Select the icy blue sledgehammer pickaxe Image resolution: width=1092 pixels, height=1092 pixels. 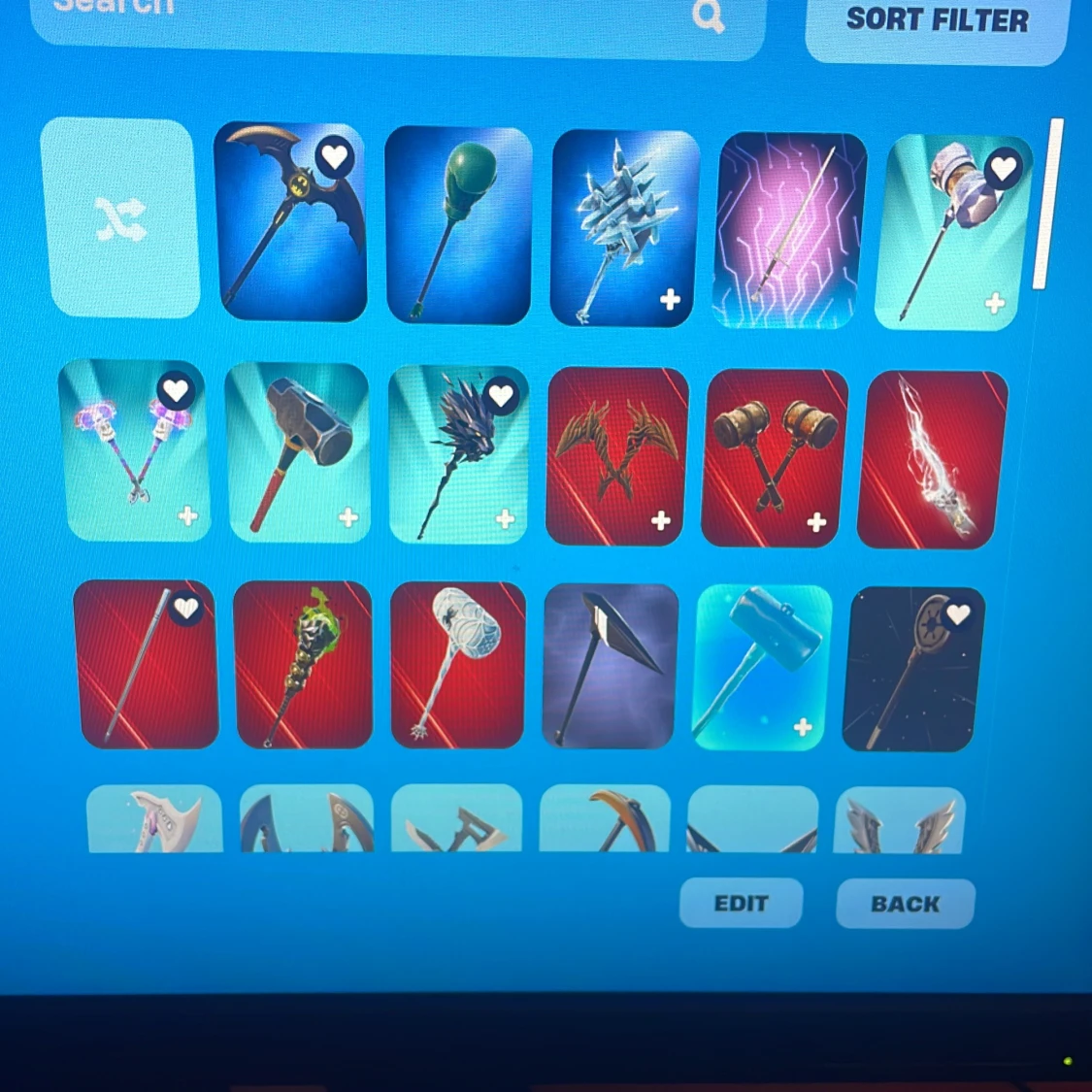[x=762, y=668]
